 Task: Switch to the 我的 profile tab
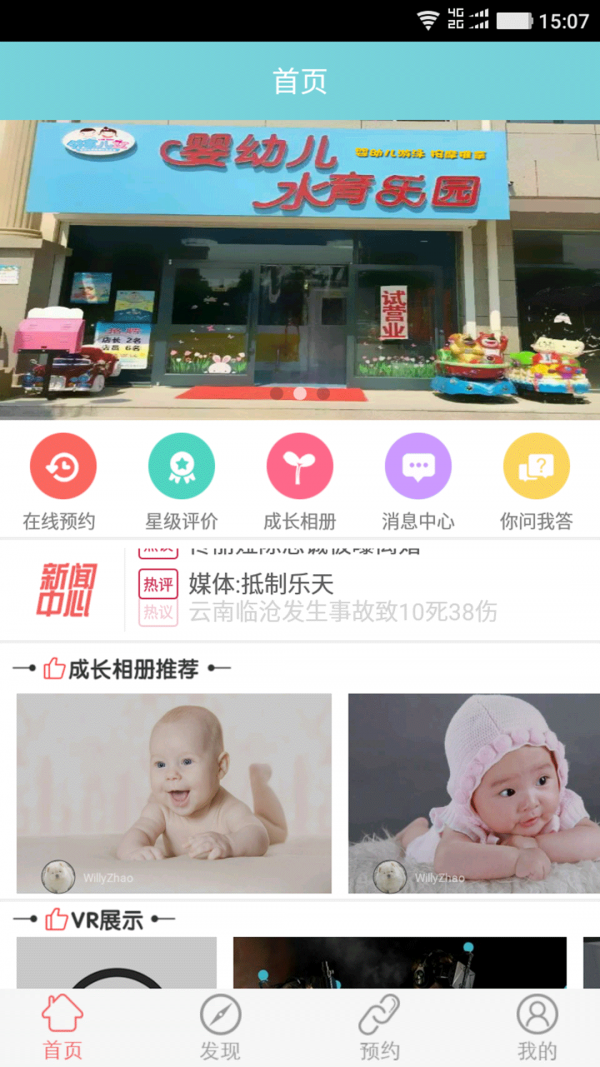[537, 1028]
